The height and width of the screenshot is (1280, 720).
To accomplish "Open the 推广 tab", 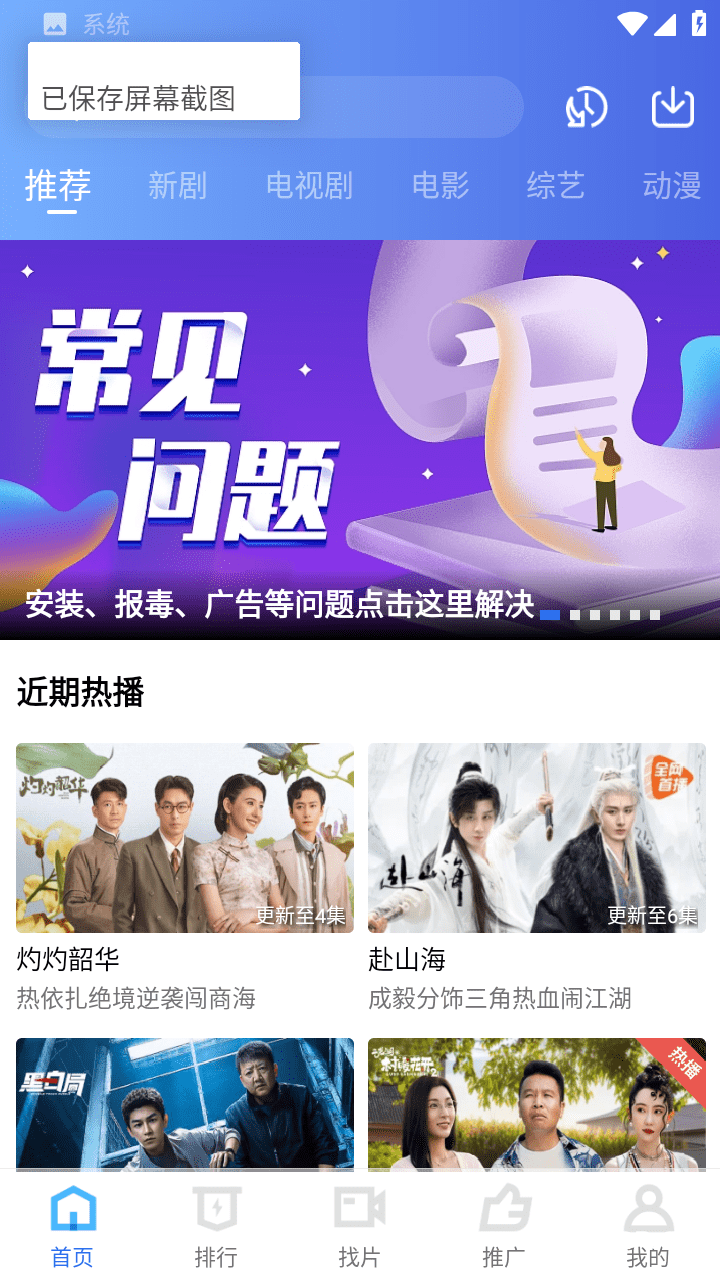I will pos(504,1226).
